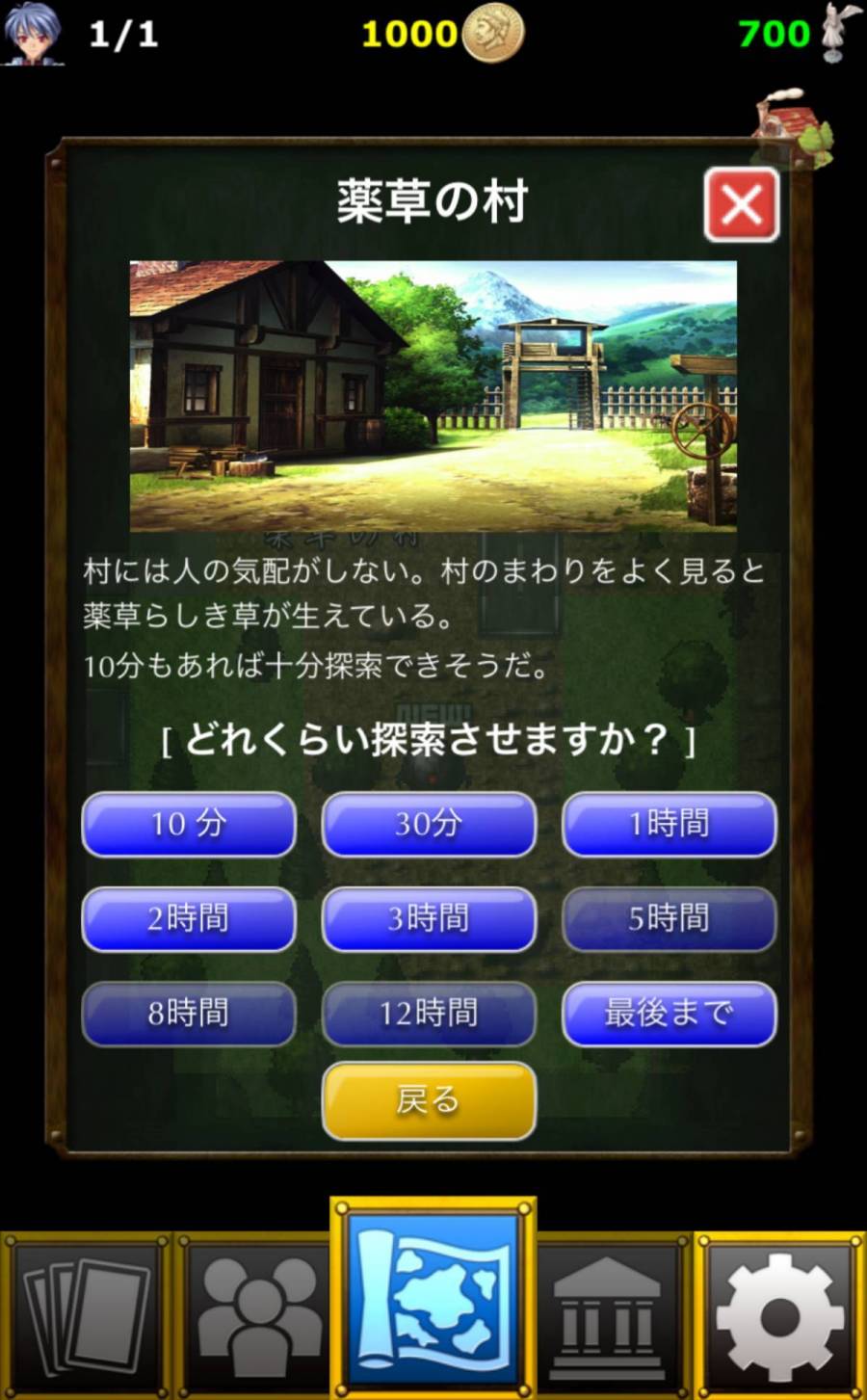Viewport: 867px width, 1400px height.
Task: Tap the 12時間 duration button
Action: (429, 1014)
